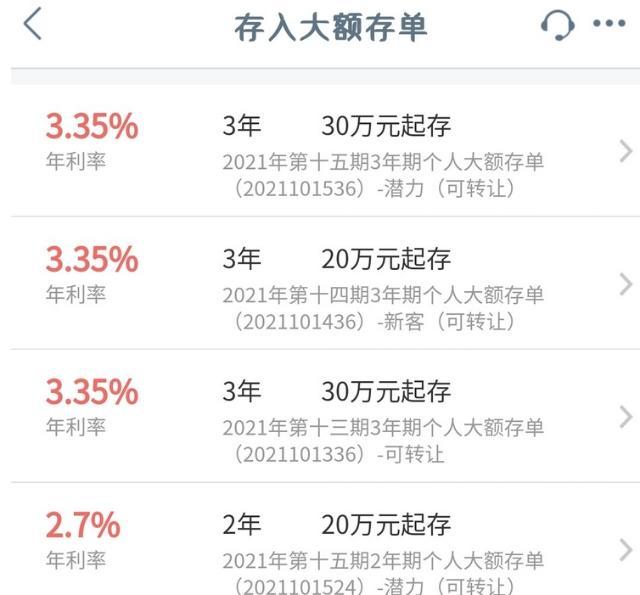Contact customer service via headset icon
Image resolution: width=640 pixels, height=595 pixels.
(x=557, y=24)
